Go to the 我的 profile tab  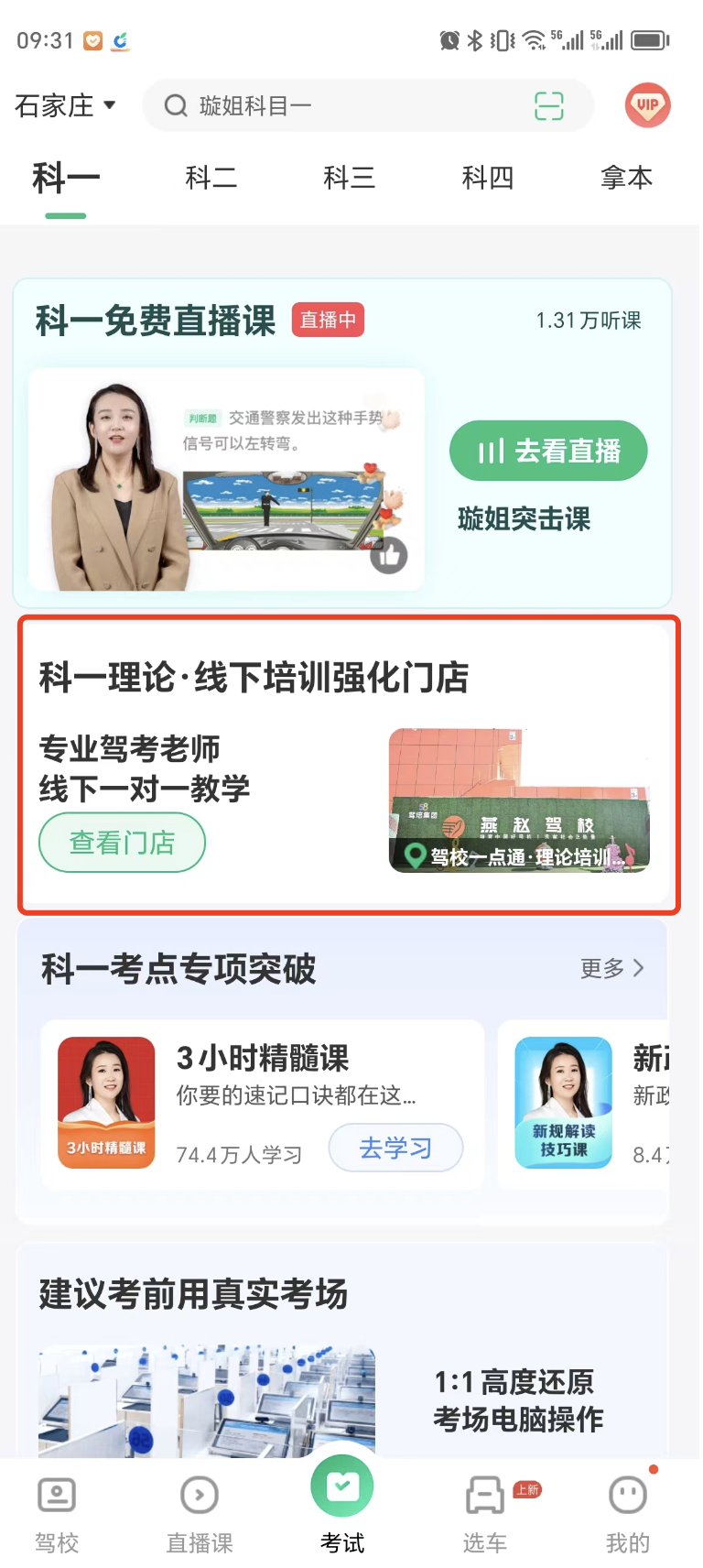pos(628,1511)
